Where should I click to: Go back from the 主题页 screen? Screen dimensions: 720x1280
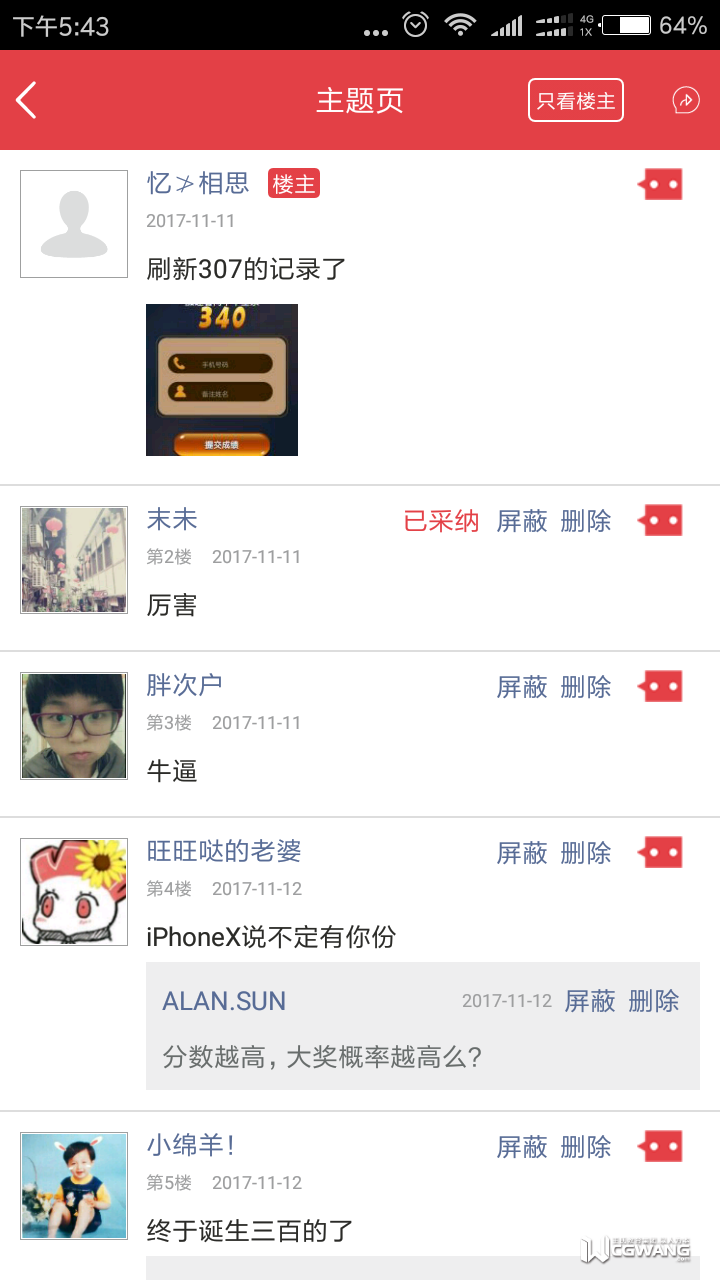(x=27, y=100)
